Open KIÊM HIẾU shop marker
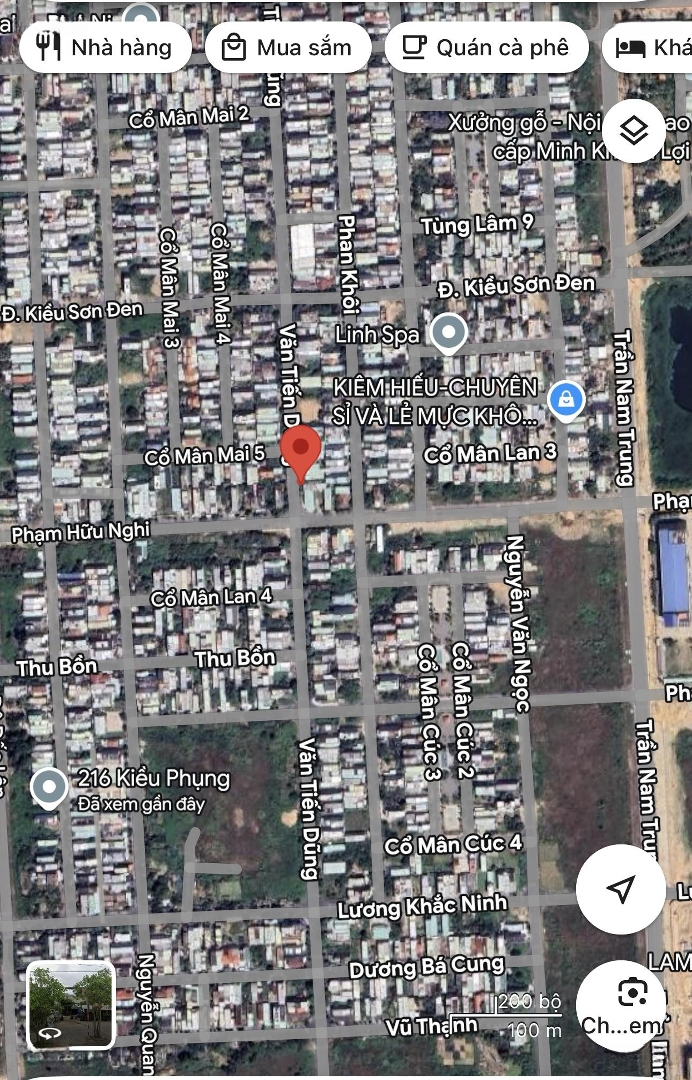Image resolution: width=692 pixels, height=1080 pixels. [567, 401]
